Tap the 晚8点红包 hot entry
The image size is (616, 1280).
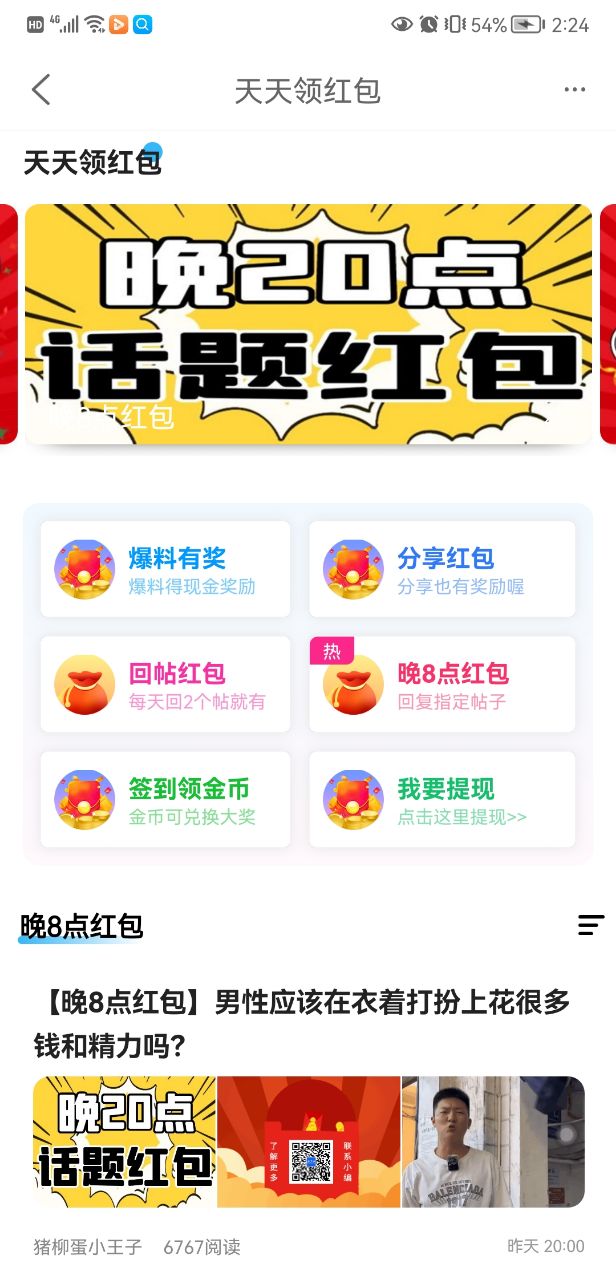[442, 684]
